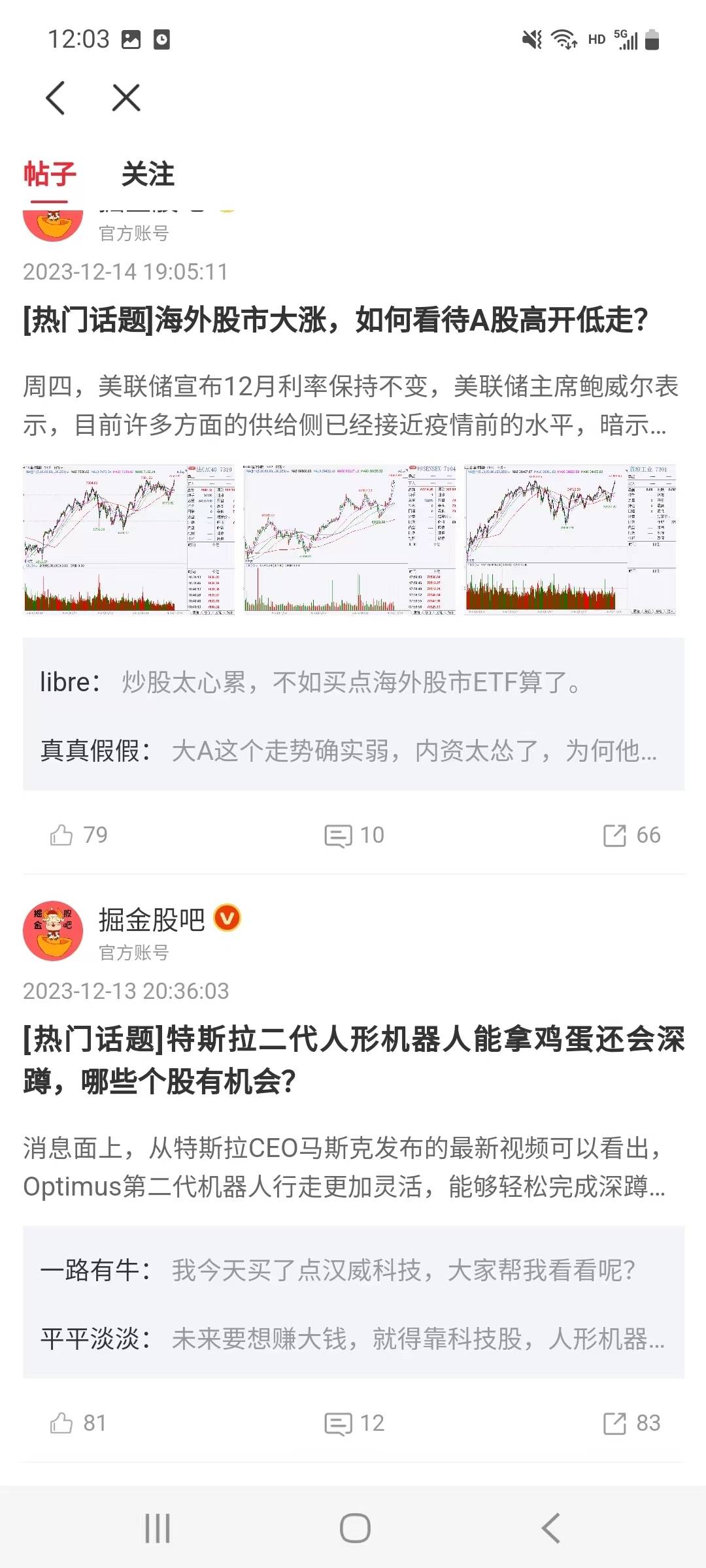Screen dimensions: 706x1568
Task: Select the 帖子 tab
Action: [50, 174]
